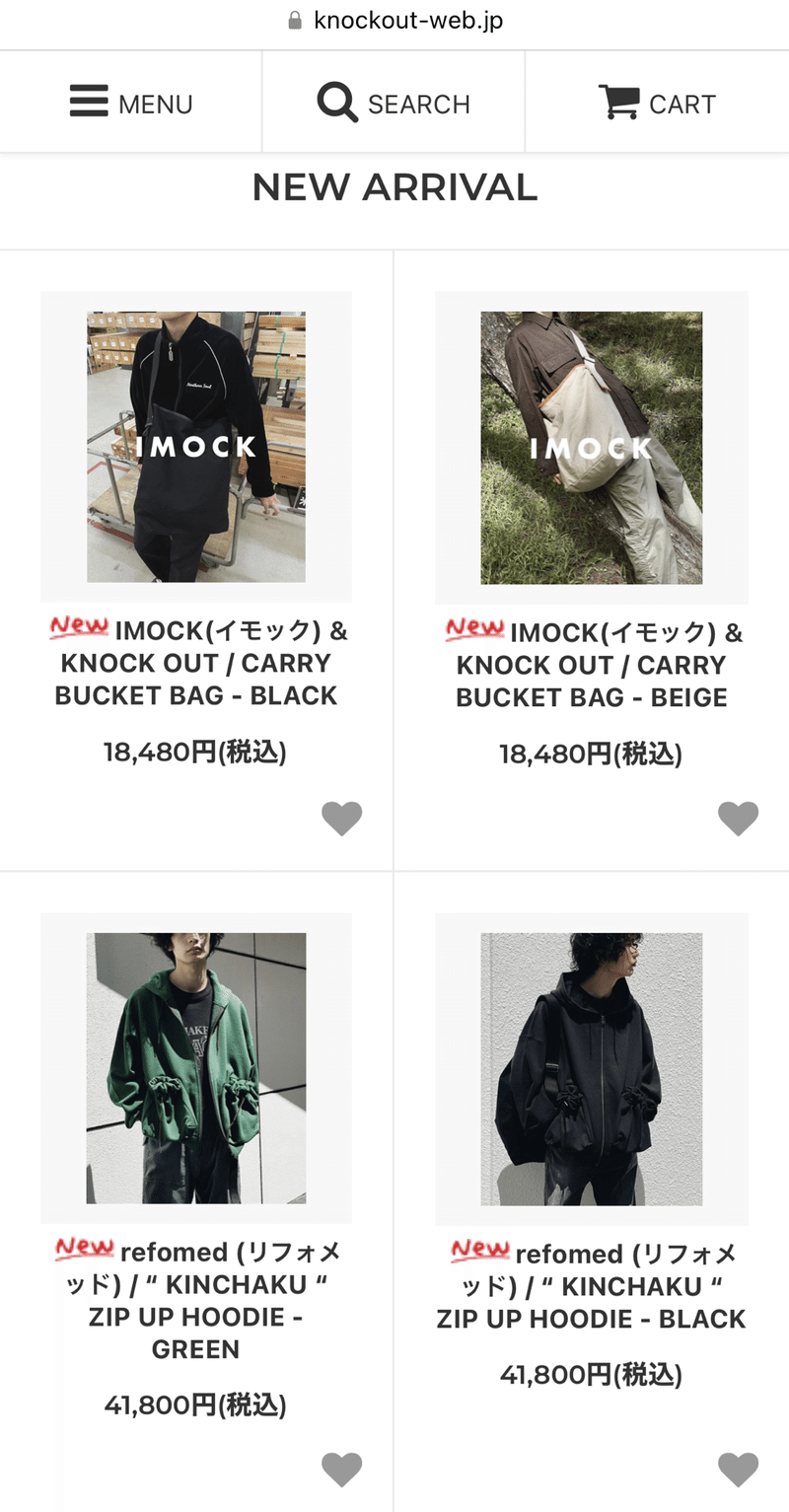The width and height of the screenshot is (789, 1512).
Task: Tap the ZIP UP HOODIE - BLACK title link
Action: (591, 1286)
